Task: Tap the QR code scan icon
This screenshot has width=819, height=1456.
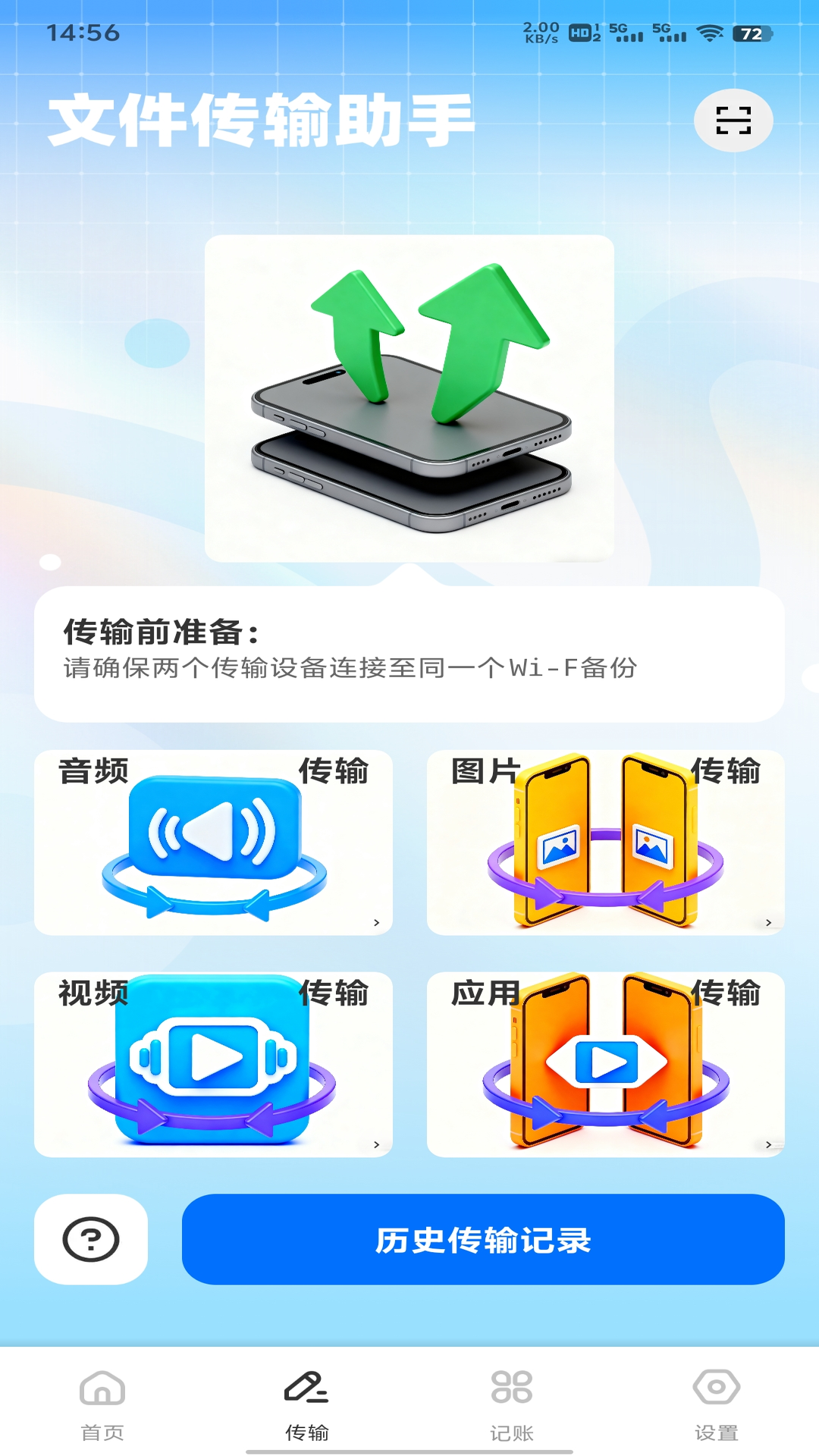Action: pos(733,120)
